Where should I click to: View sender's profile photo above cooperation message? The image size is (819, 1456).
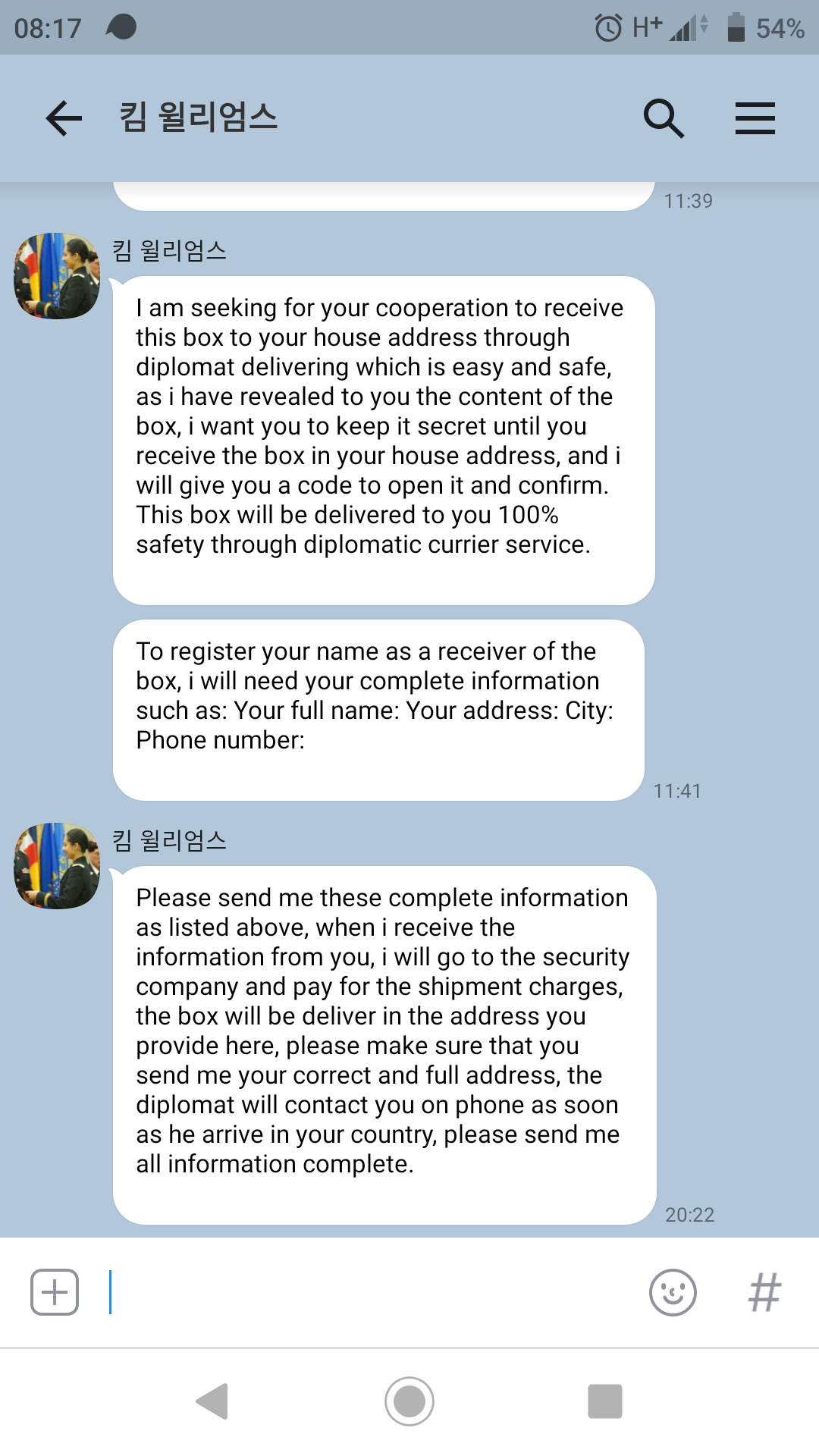point(57,276)
